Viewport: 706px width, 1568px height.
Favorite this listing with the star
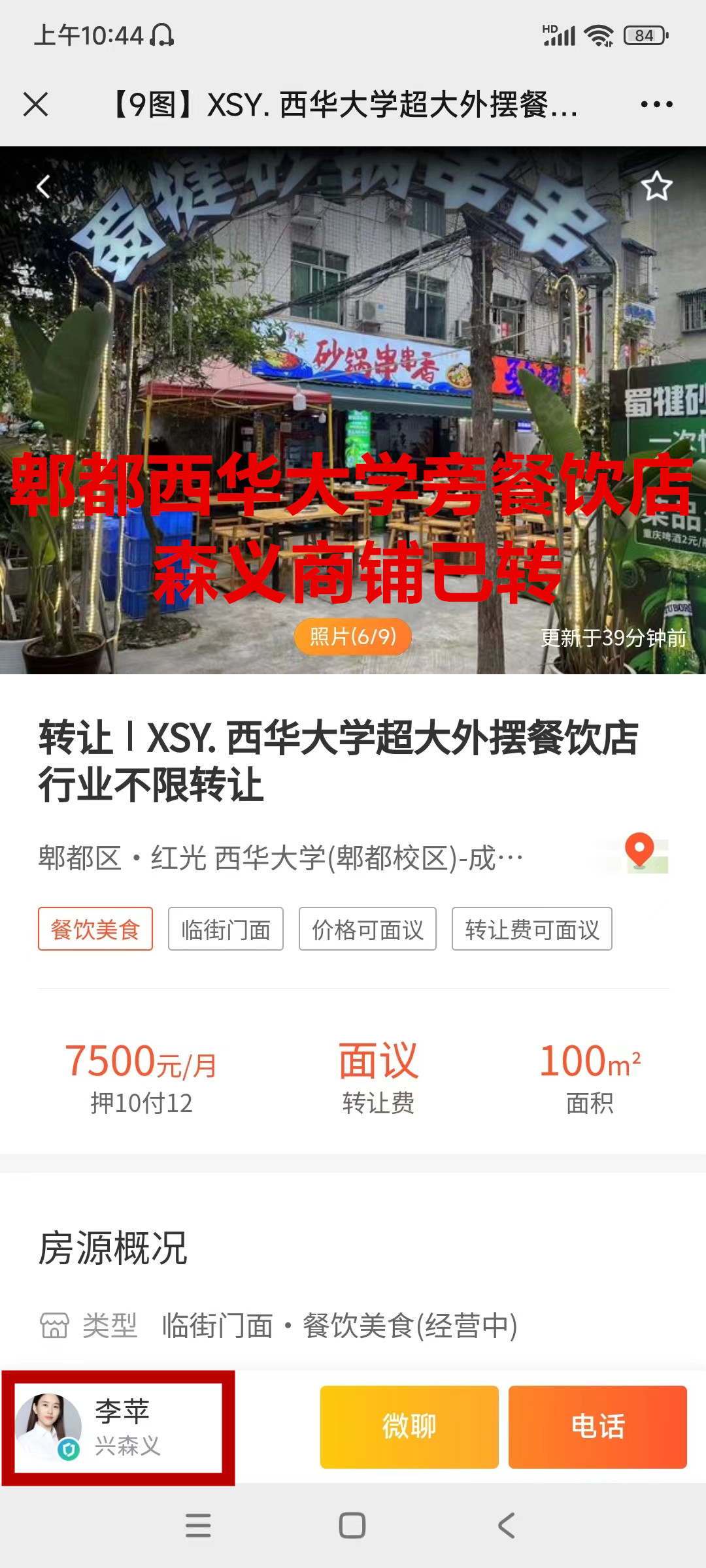click(x=656, y=187)
